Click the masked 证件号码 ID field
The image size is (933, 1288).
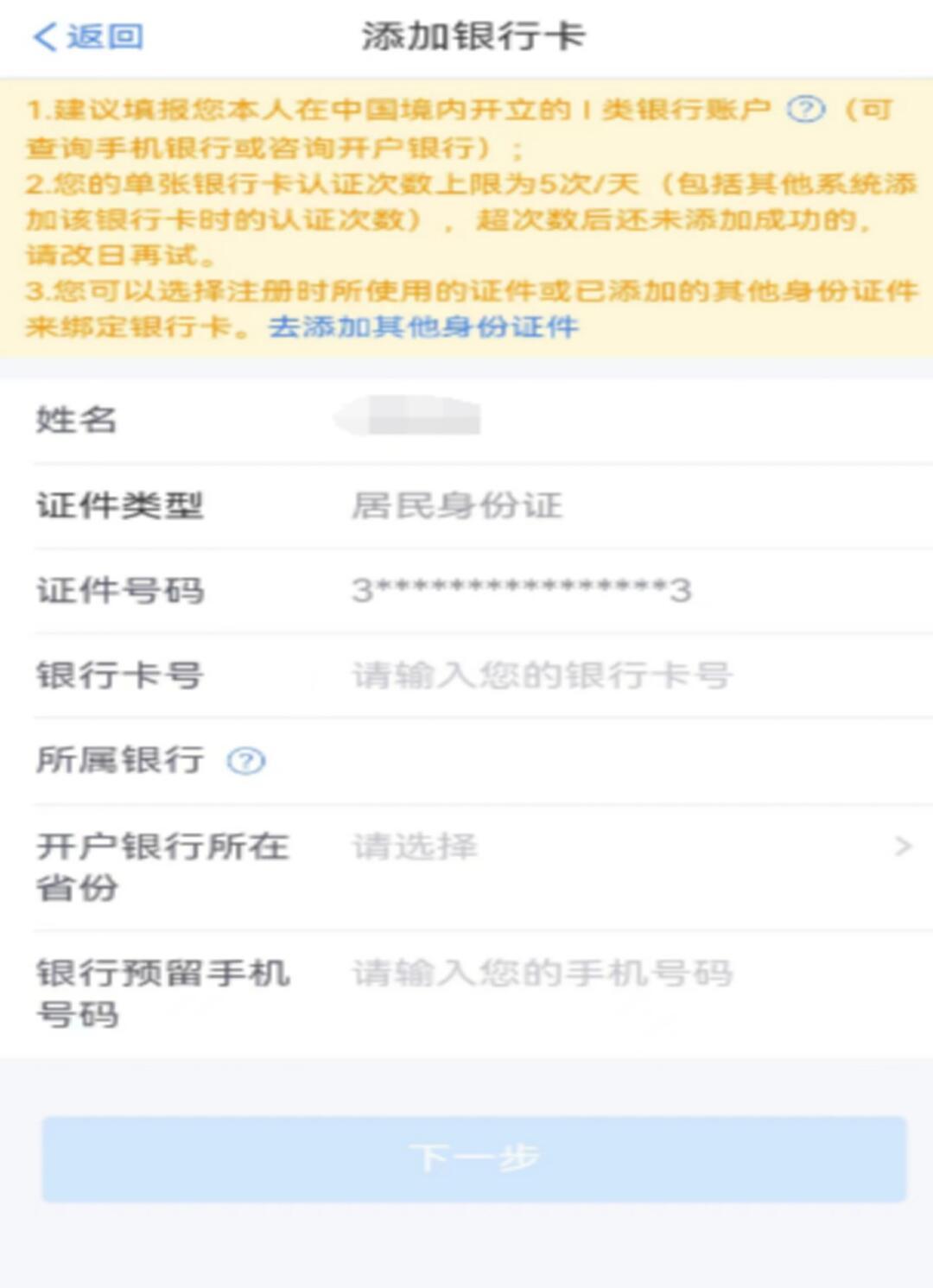(518, 592)
